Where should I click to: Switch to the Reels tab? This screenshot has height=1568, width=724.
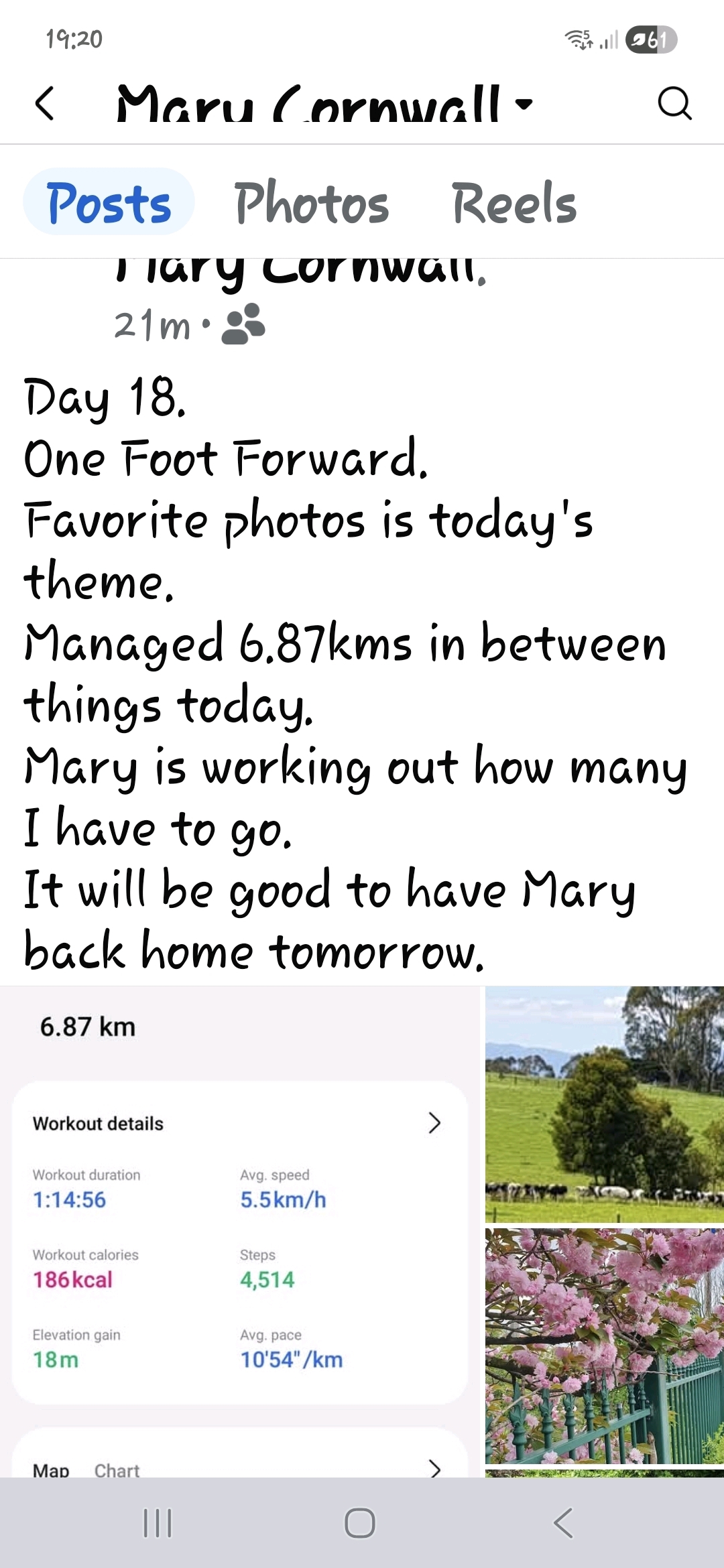click(x=514, y=203)
